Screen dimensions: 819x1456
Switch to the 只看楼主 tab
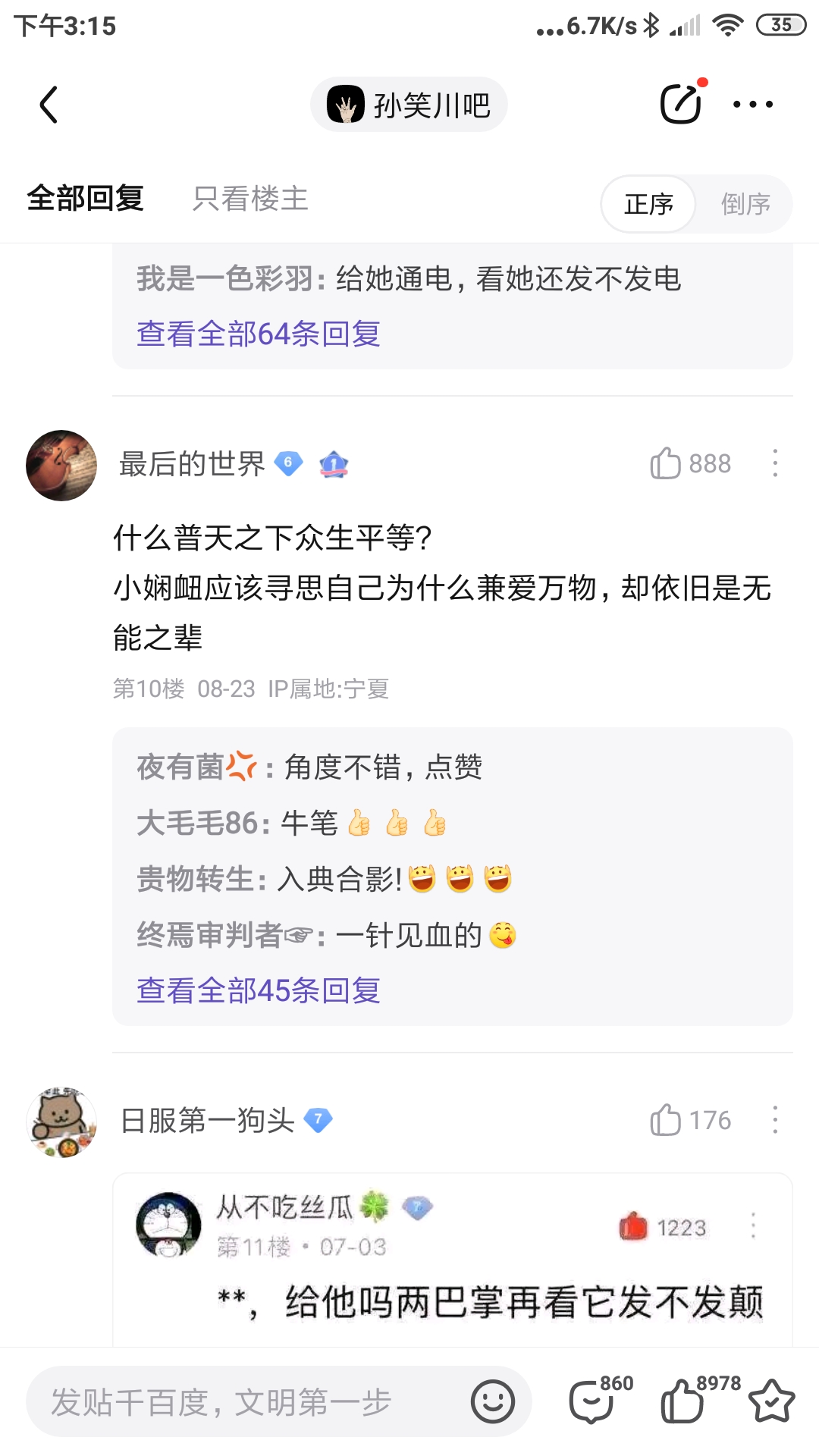coord(250,199)
